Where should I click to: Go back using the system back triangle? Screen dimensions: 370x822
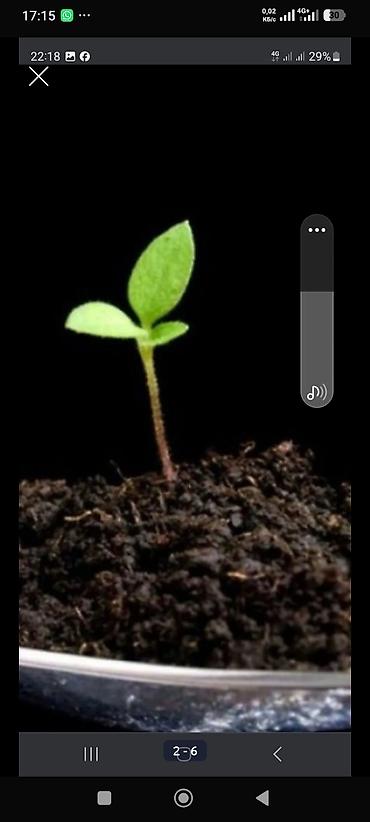click(263, 798)
